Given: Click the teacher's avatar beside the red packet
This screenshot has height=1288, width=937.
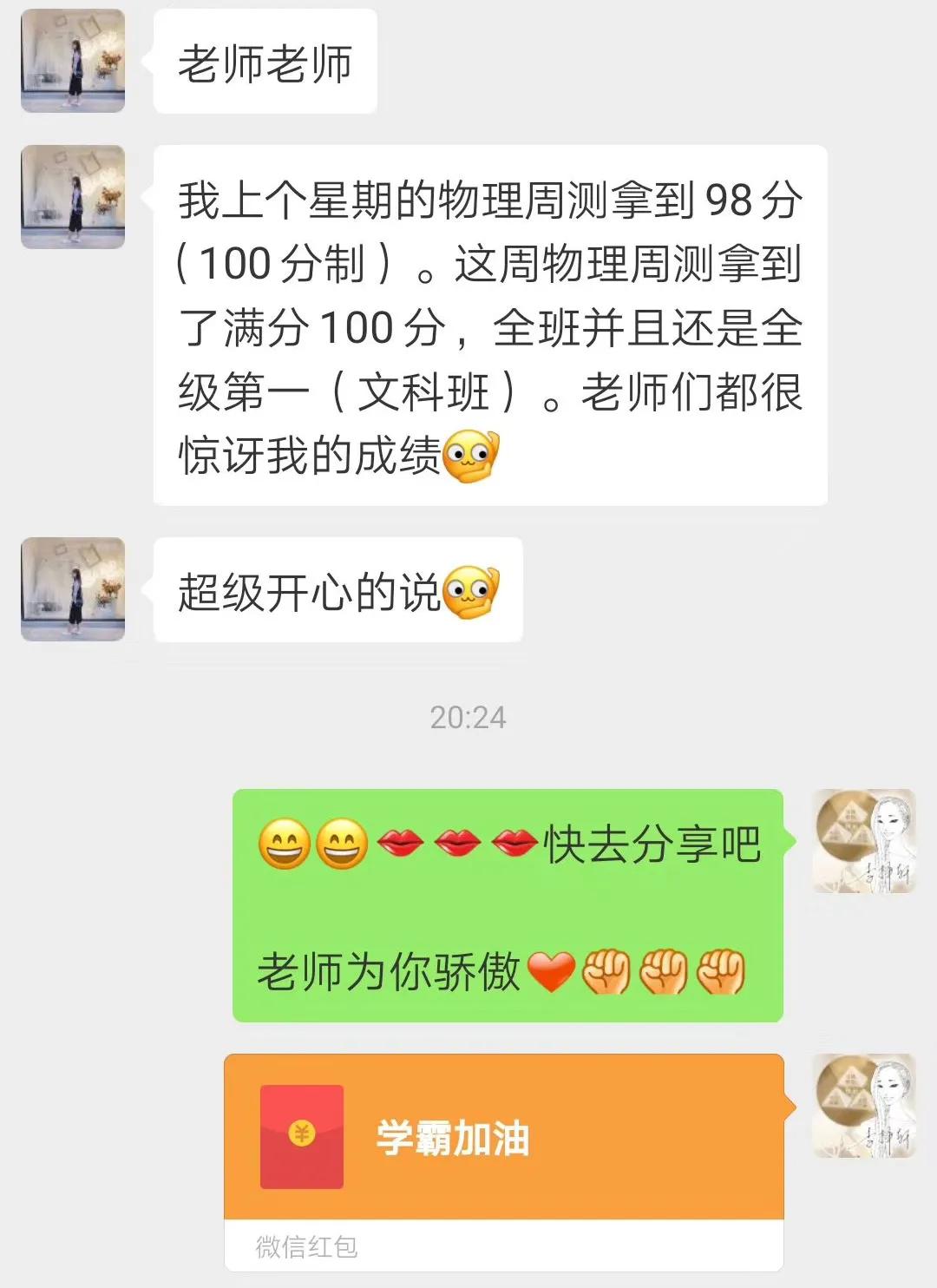Looking at the screenshot, I should tap(865, 1107).
